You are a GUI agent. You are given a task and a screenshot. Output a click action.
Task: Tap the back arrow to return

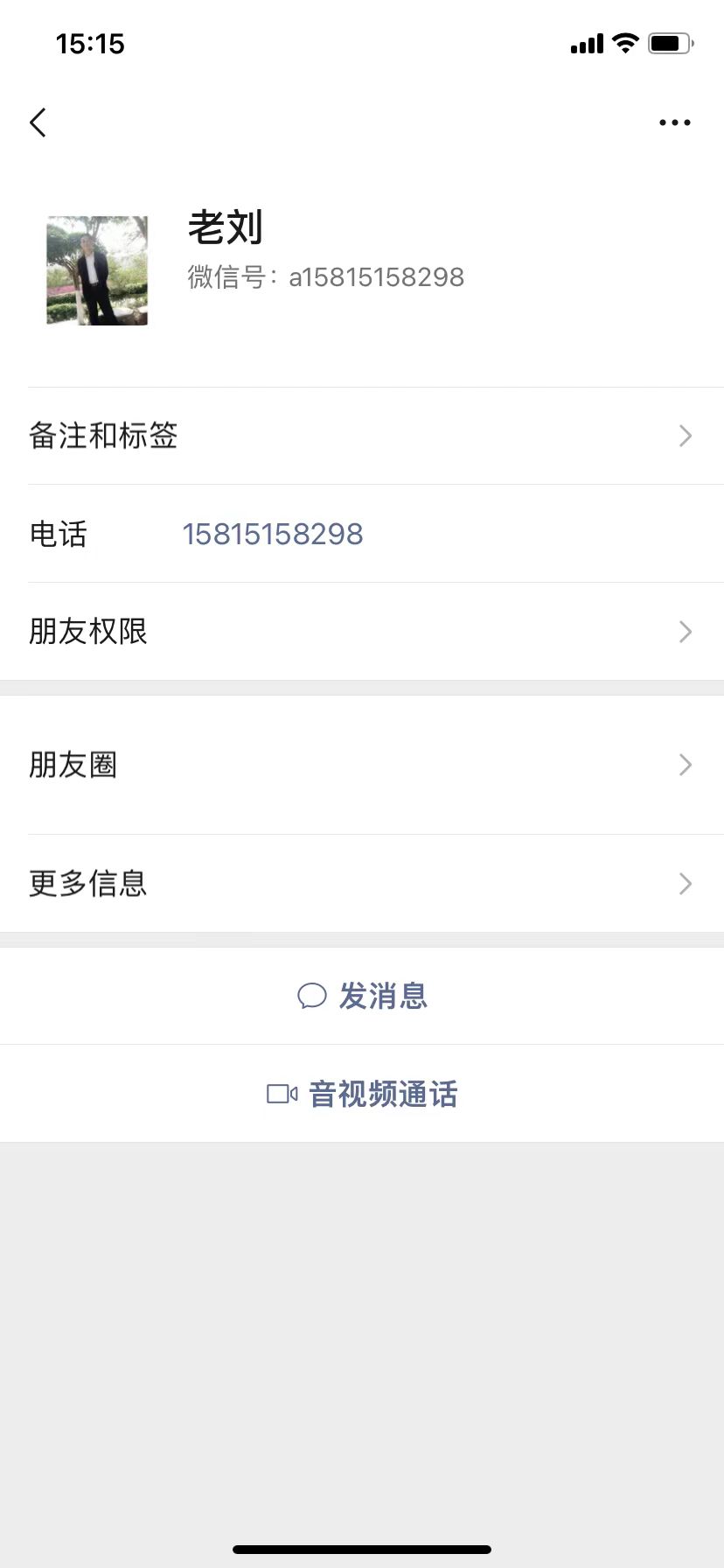coord(38,122)
